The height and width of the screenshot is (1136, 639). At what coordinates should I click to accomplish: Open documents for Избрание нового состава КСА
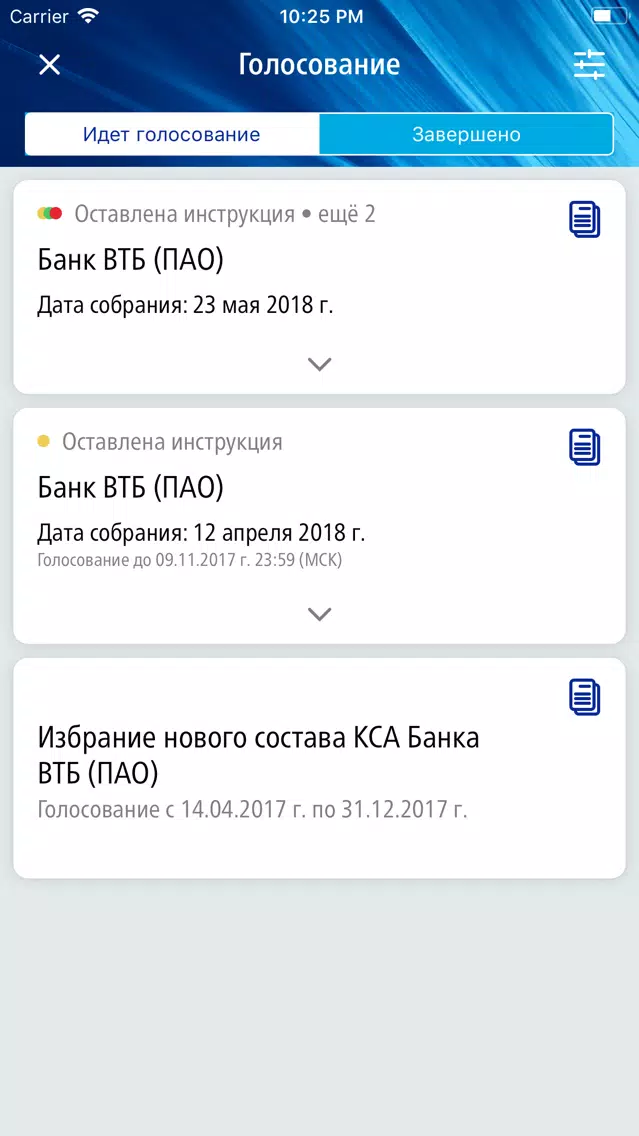[585, 698]
